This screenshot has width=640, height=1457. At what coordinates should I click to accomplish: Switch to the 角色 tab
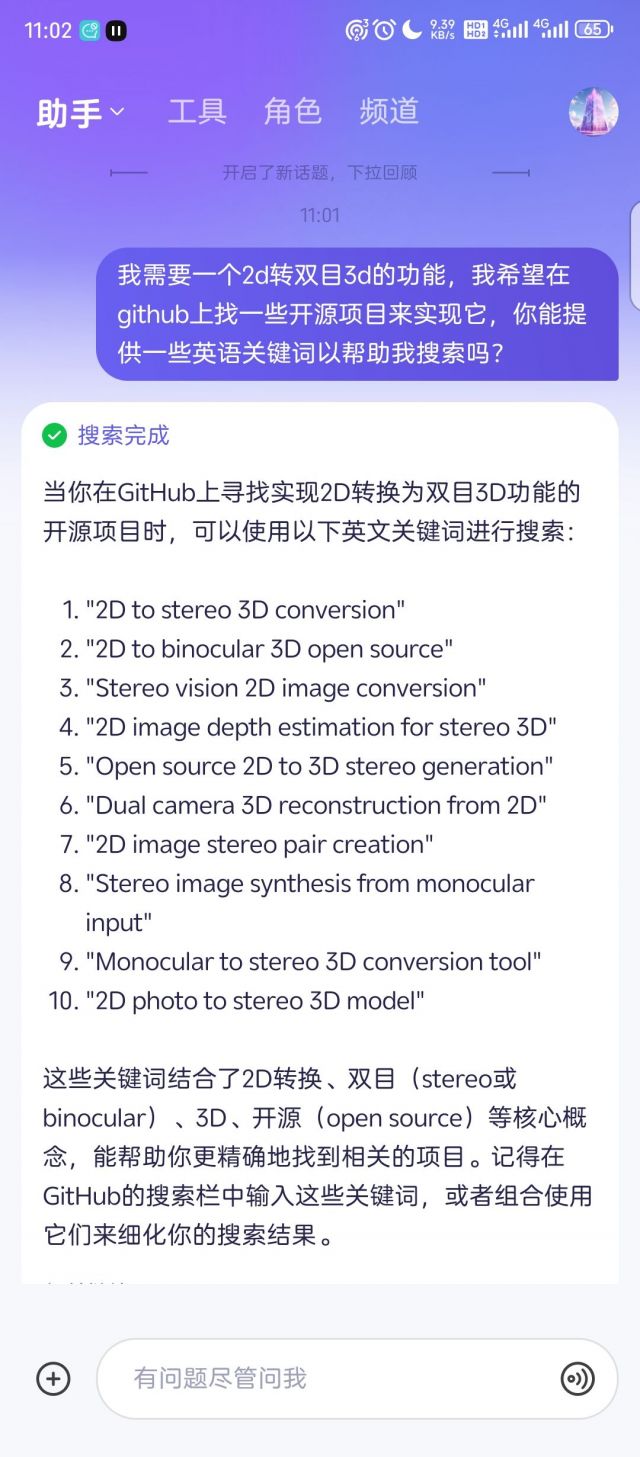tap(292, 111)
